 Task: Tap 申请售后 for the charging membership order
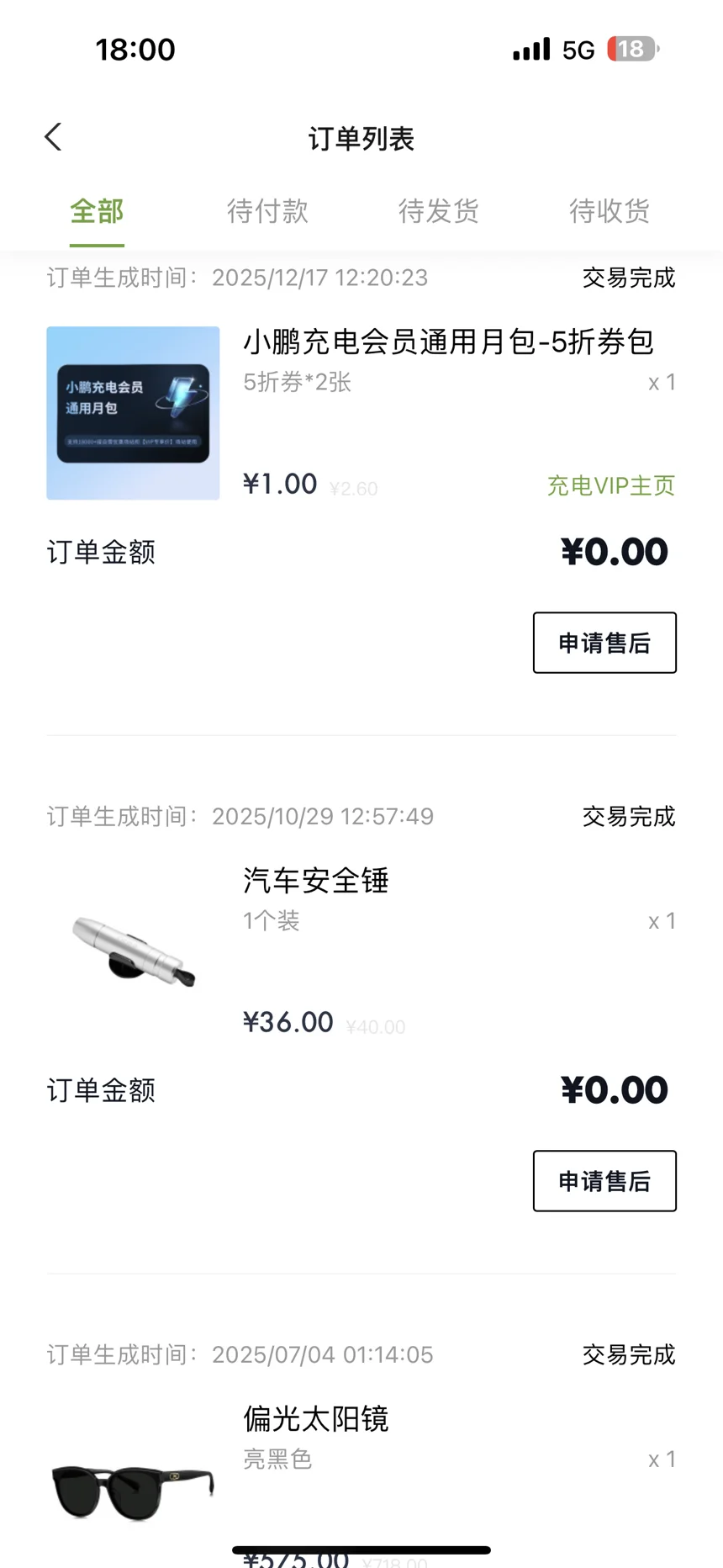pyautogui.click(x=604, y=643)
